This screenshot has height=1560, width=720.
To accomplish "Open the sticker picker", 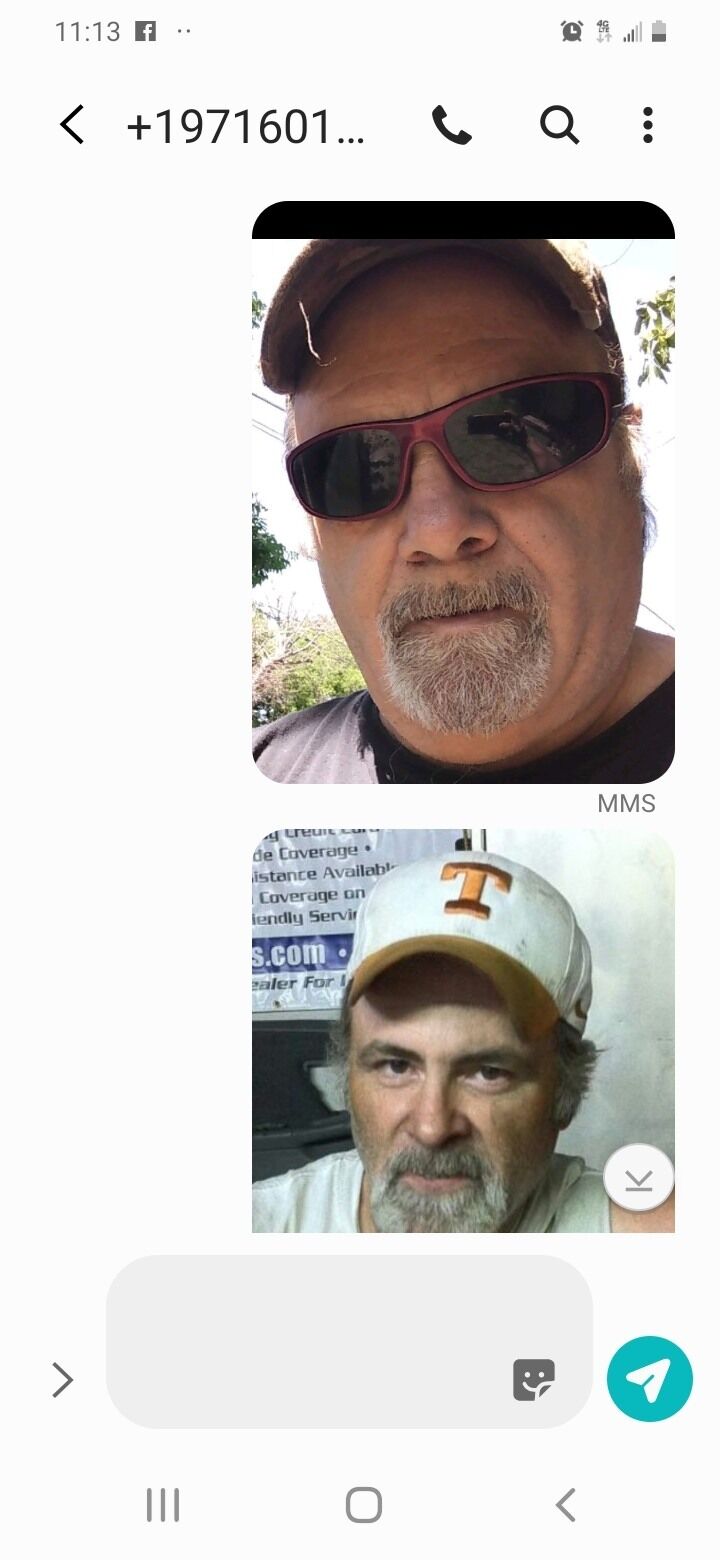I will (x=534, y=1380).
